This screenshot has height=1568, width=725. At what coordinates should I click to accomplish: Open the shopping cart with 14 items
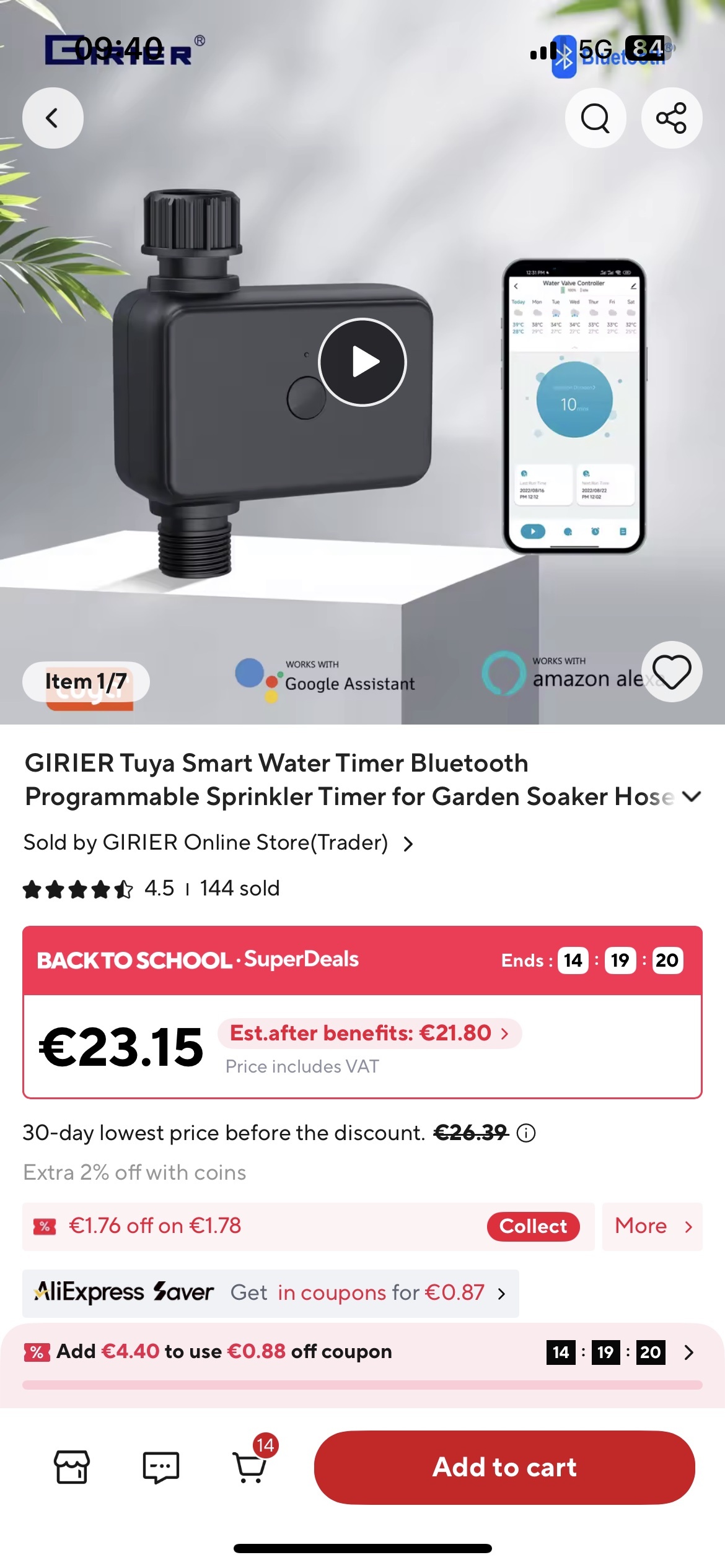(x=251, y=1466)
